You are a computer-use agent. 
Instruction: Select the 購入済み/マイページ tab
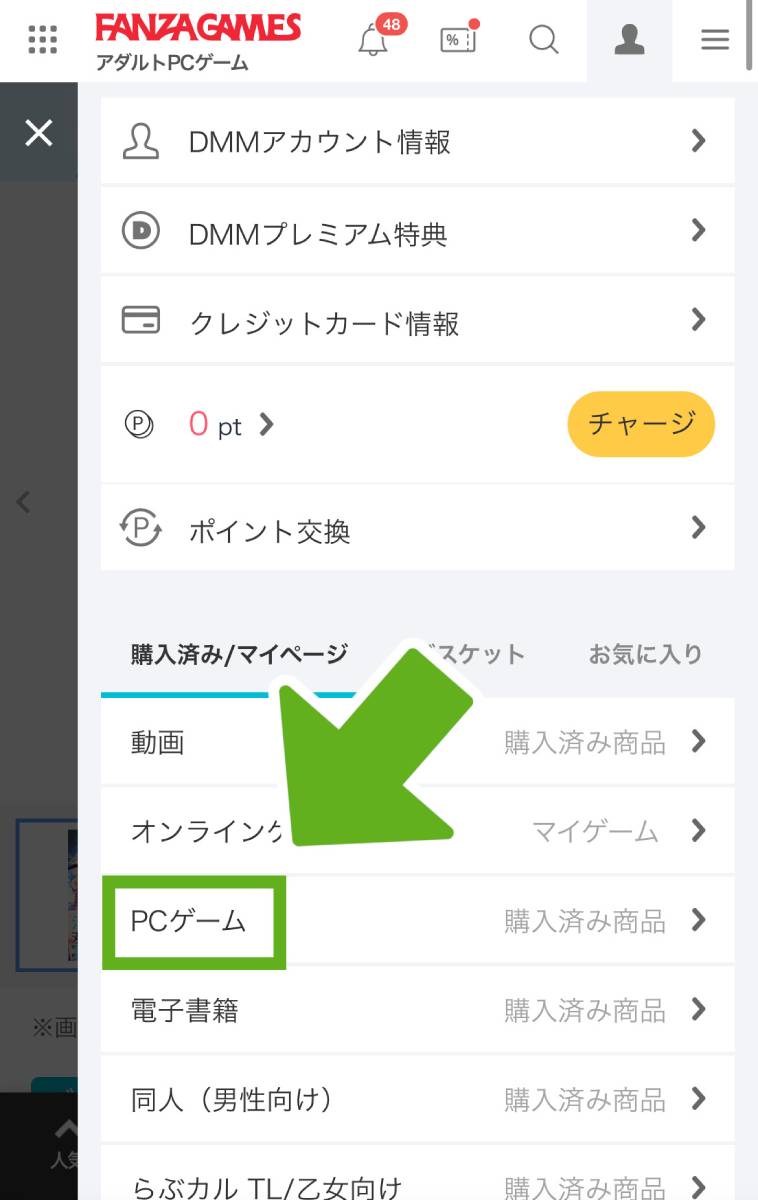point(239,655)
